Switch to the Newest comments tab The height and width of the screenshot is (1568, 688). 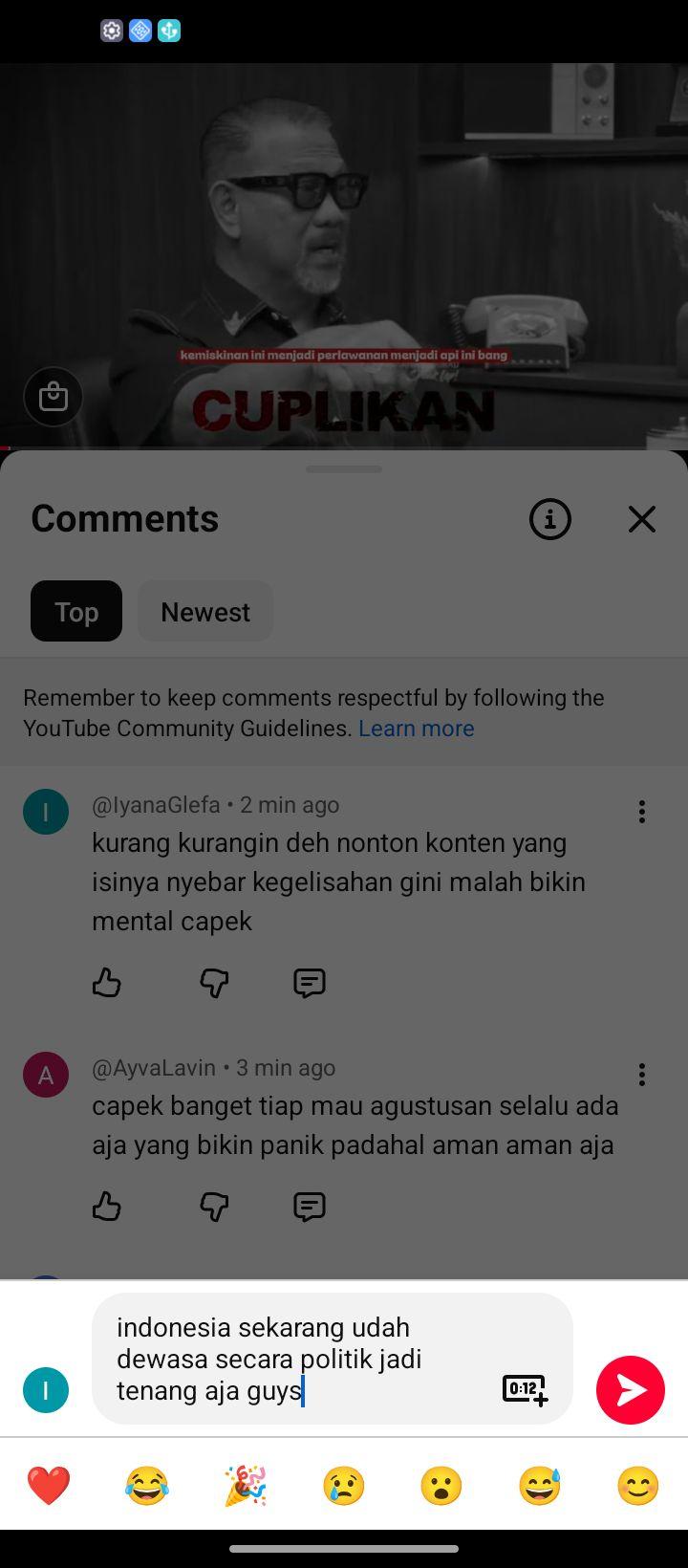coord(205,611)
